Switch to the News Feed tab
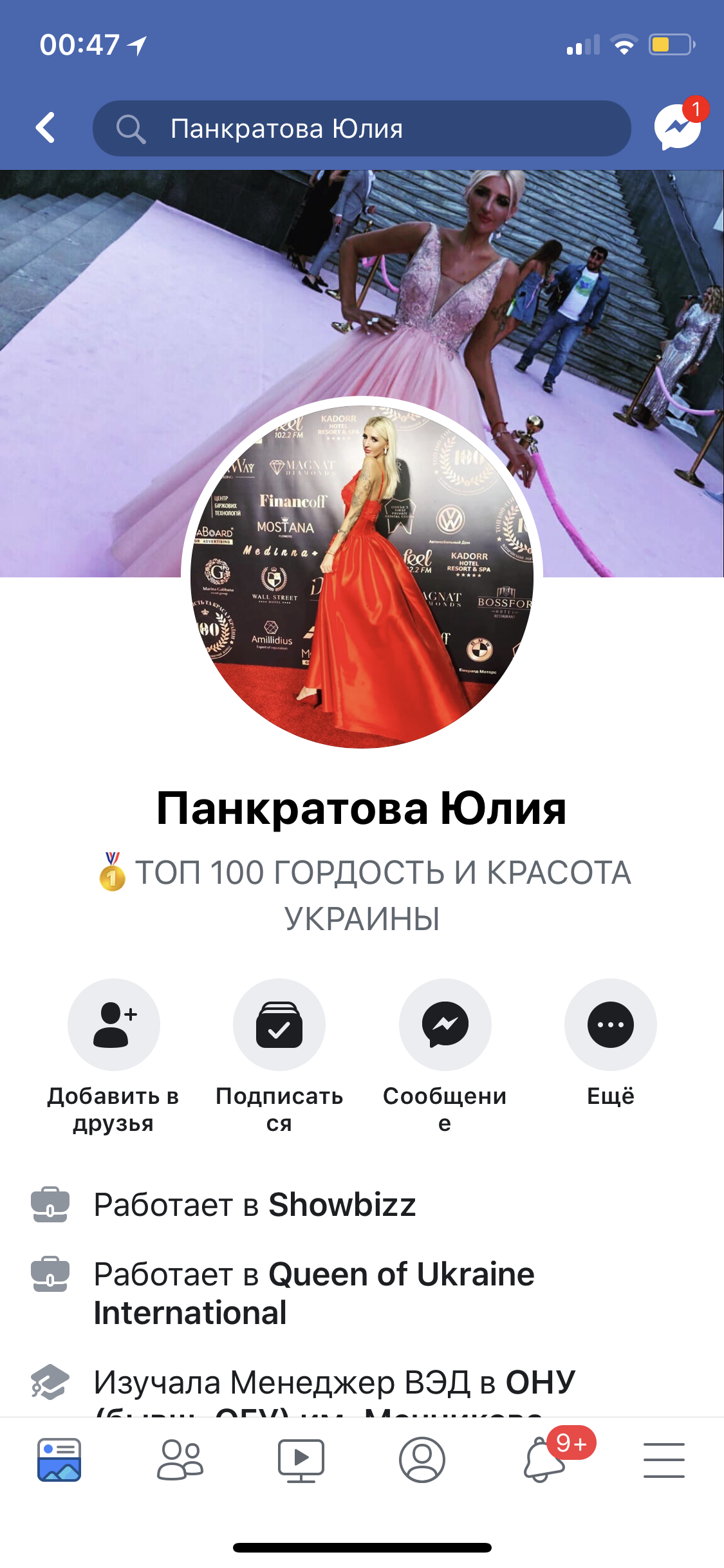 pos(59,1459)
